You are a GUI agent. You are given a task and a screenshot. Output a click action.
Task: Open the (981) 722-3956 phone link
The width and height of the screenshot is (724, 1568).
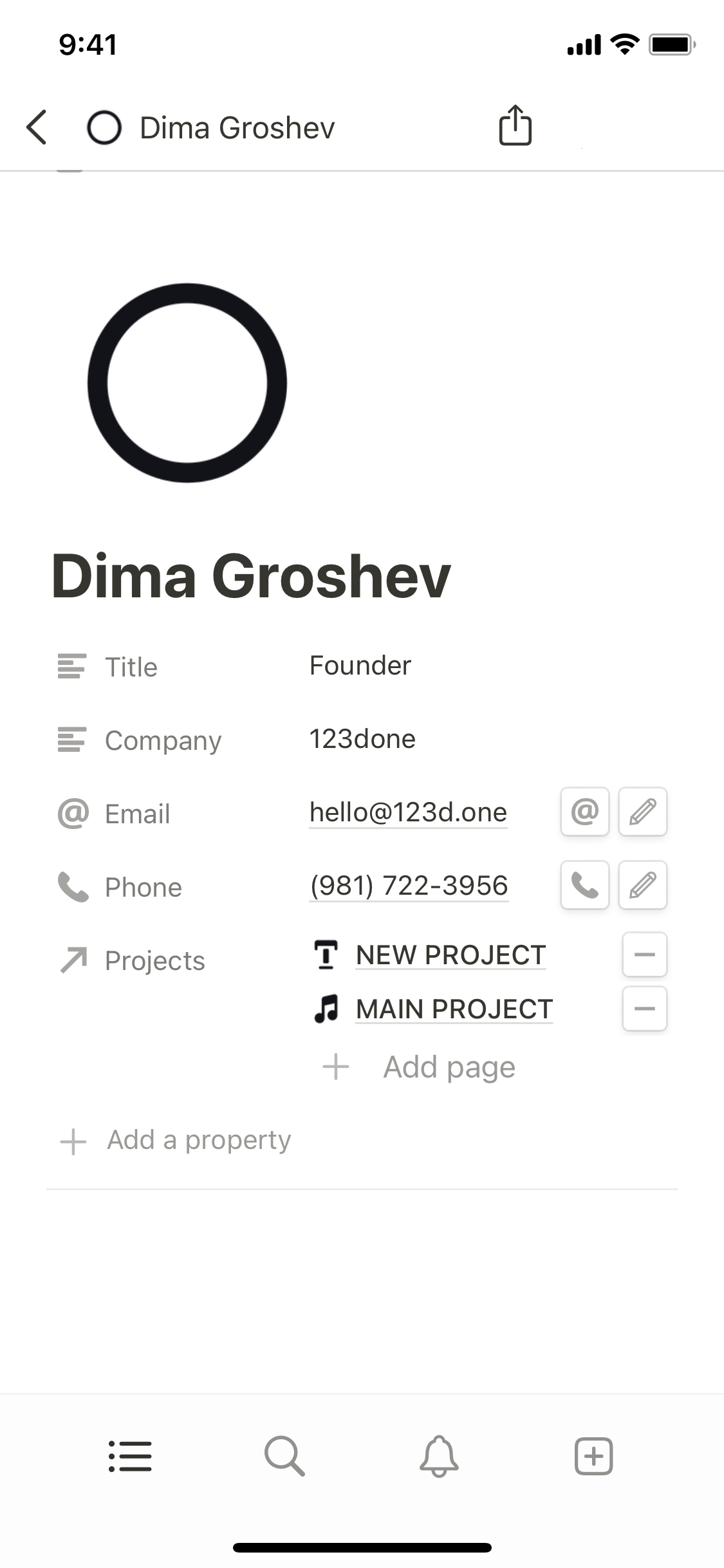click(409, 886)
